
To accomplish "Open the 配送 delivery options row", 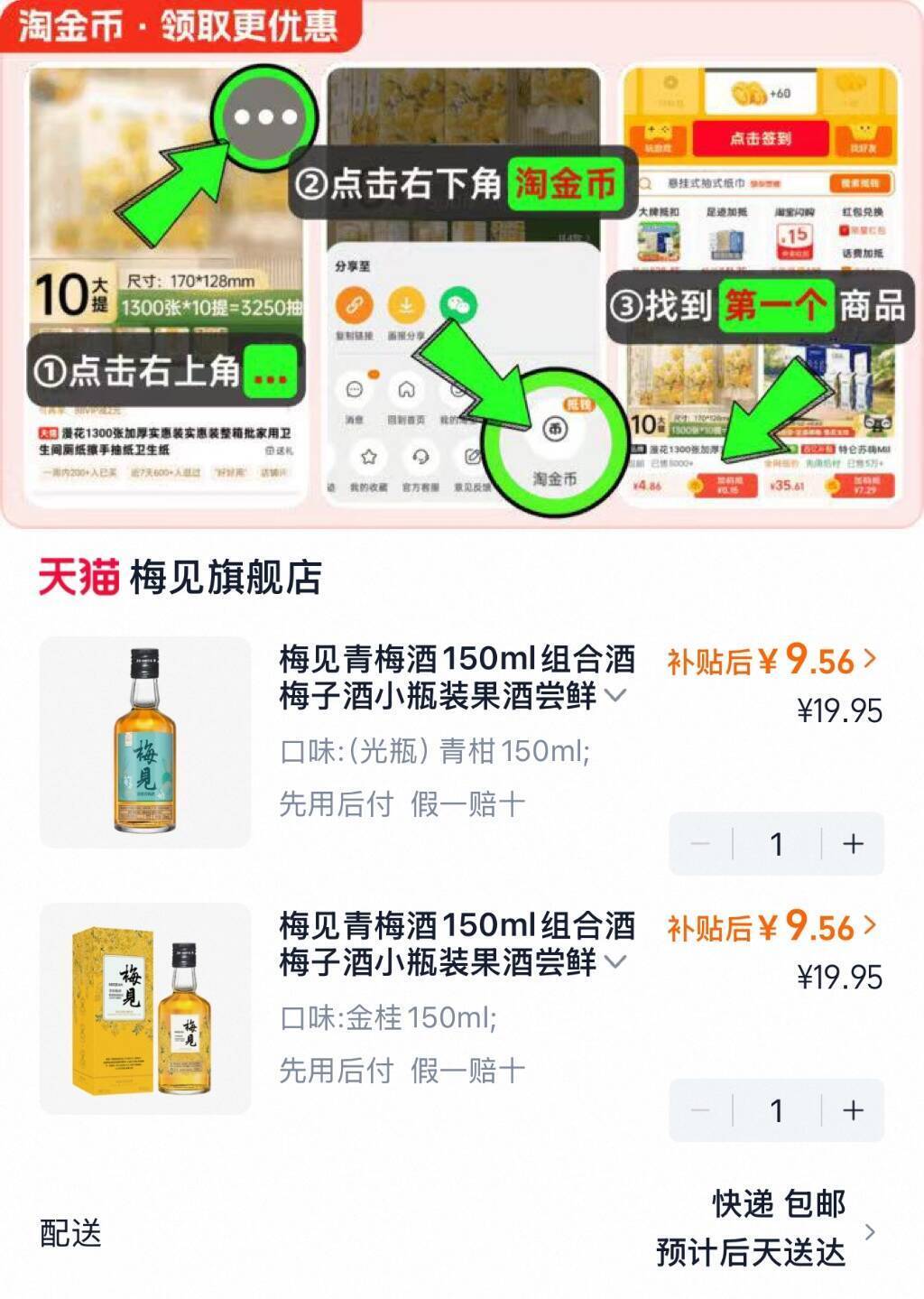I will pyautogui.click(x=870, y=1230).
